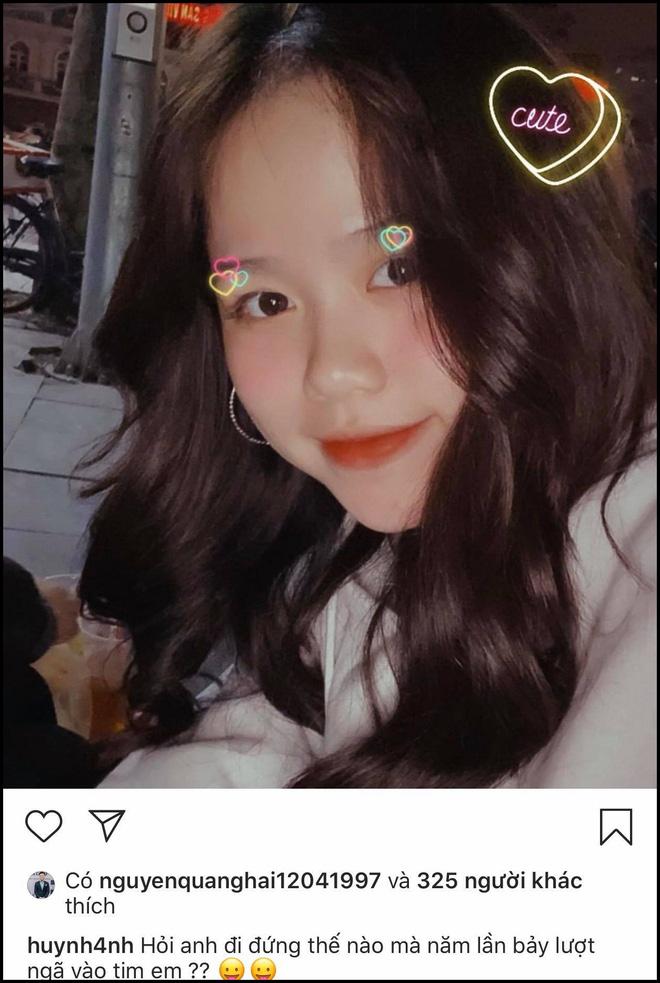
Task: Open the posted selfie photo
Action: point(330,400)
